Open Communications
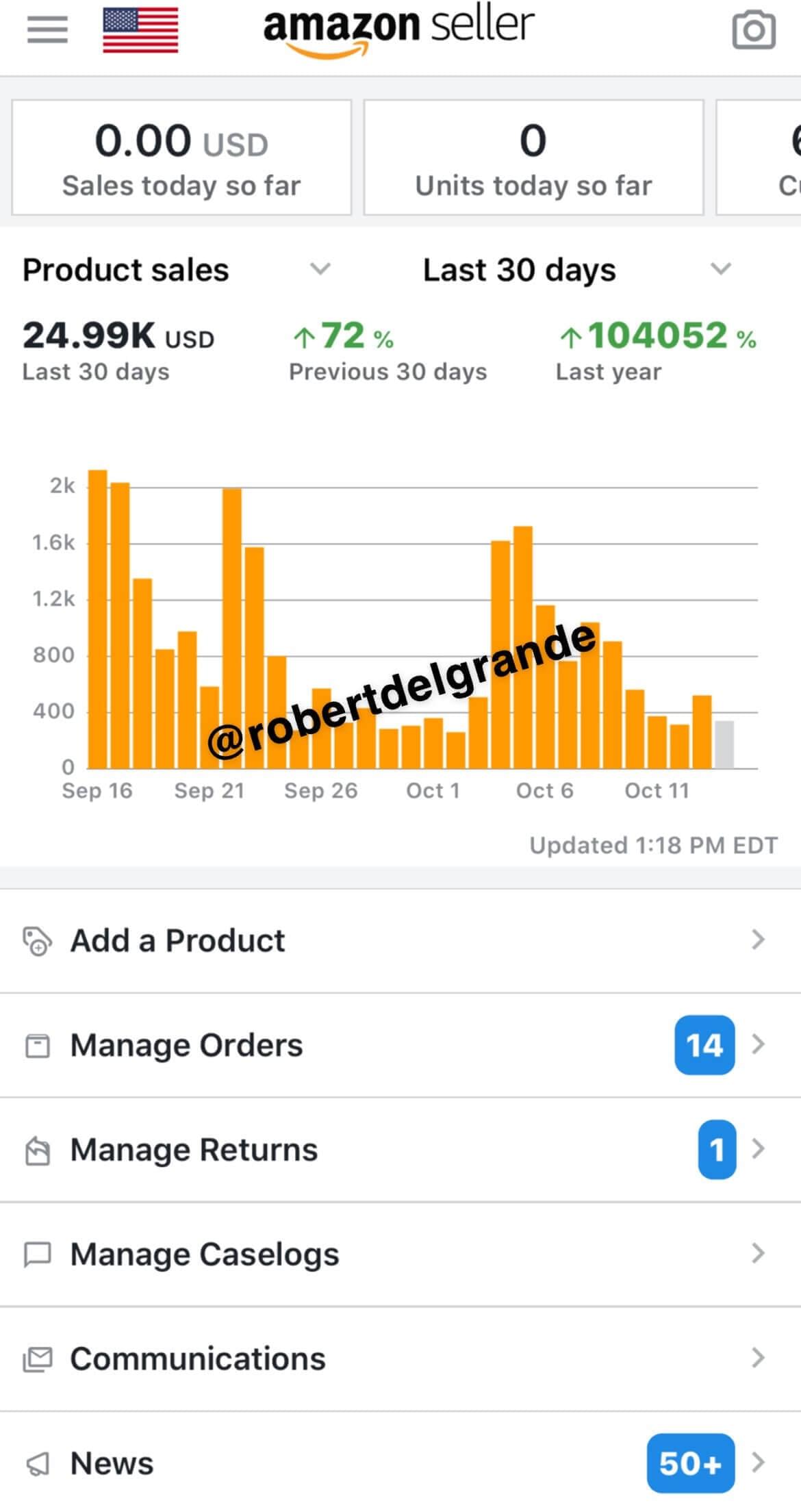This screenshot has width=801, height=1512. pos(400,1359)
